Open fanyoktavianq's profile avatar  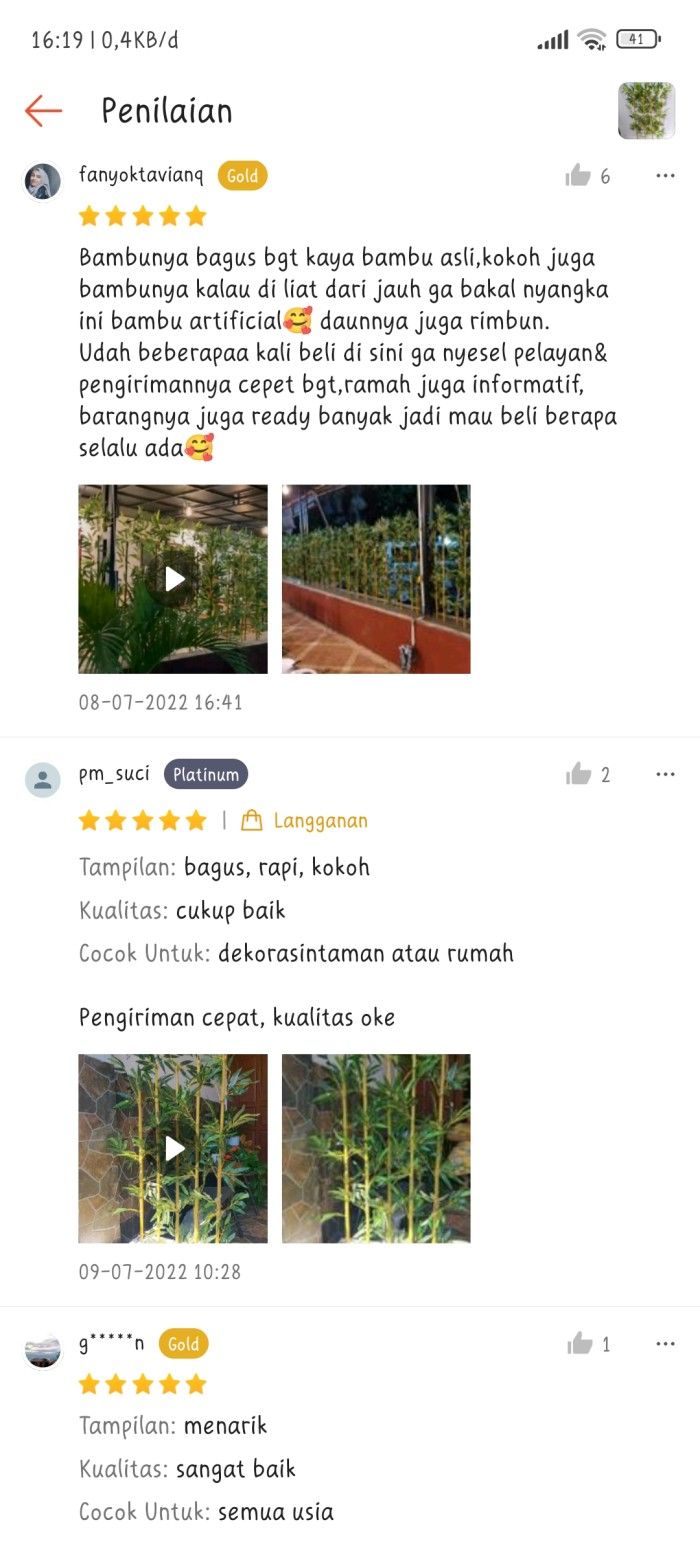(x=43, y=181)
